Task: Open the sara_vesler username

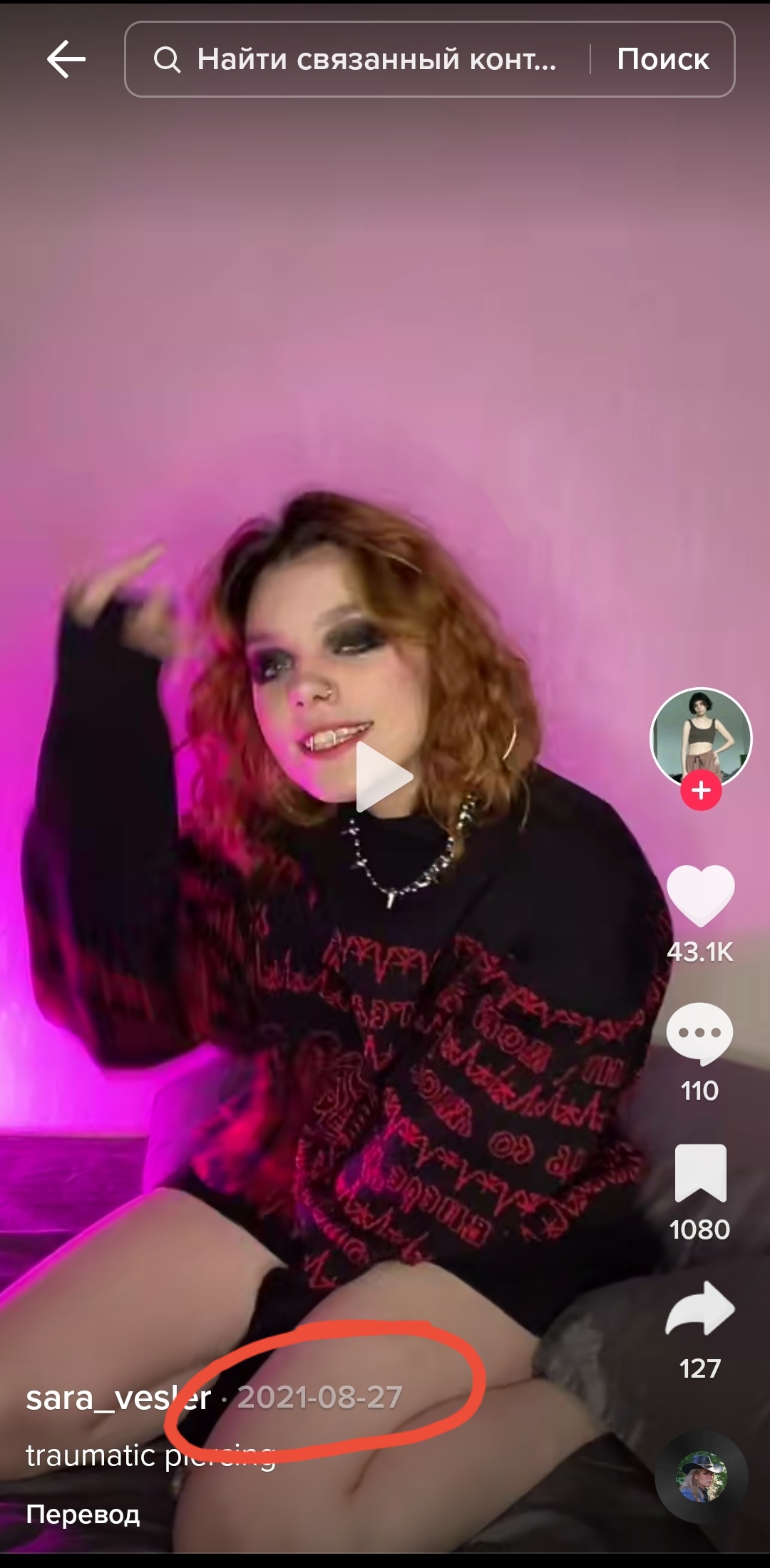Action: pyautogui.click(x=118, y=1398)
